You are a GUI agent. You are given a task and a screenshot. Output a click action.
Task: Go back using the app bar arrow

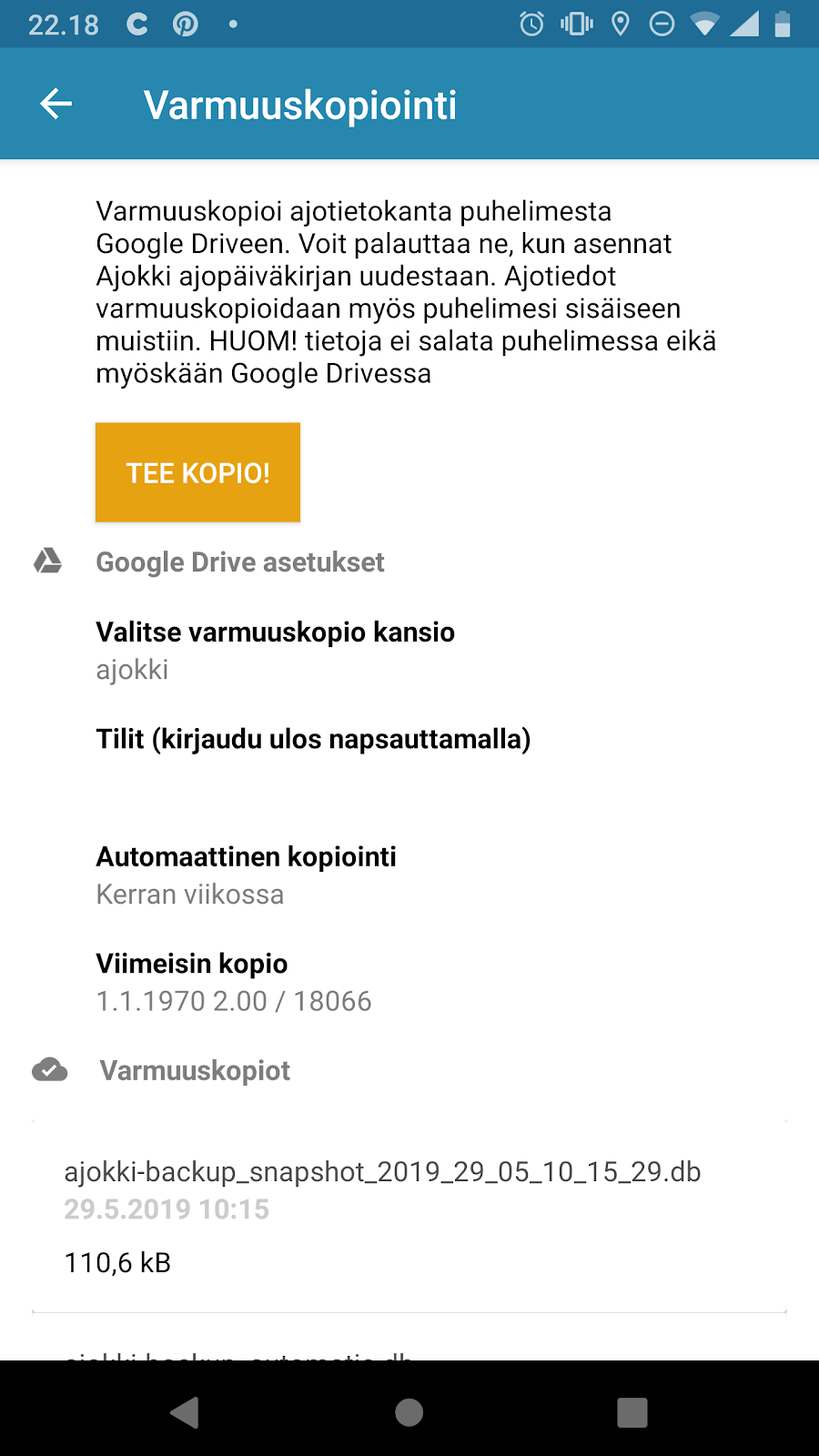tap(56, 104)
